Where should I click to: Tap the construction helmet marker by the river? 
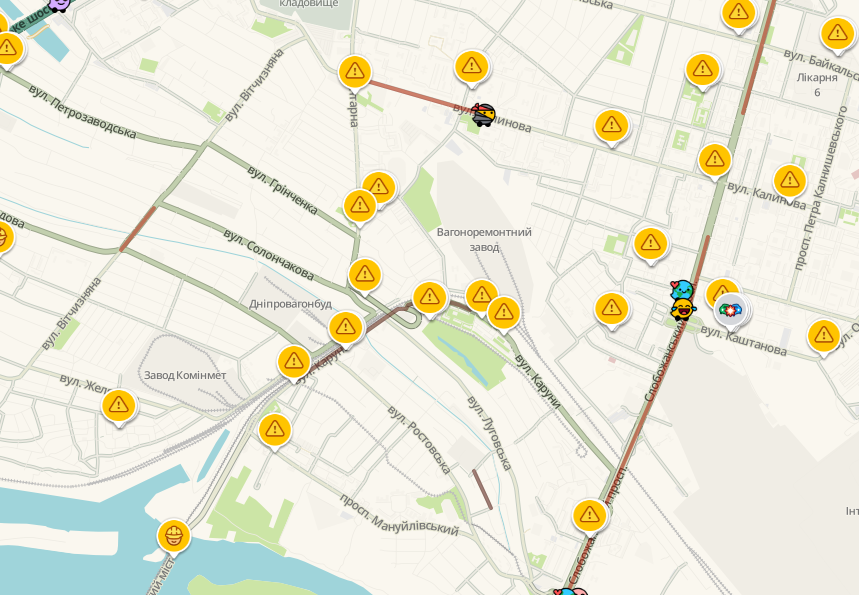coord(174,535)
